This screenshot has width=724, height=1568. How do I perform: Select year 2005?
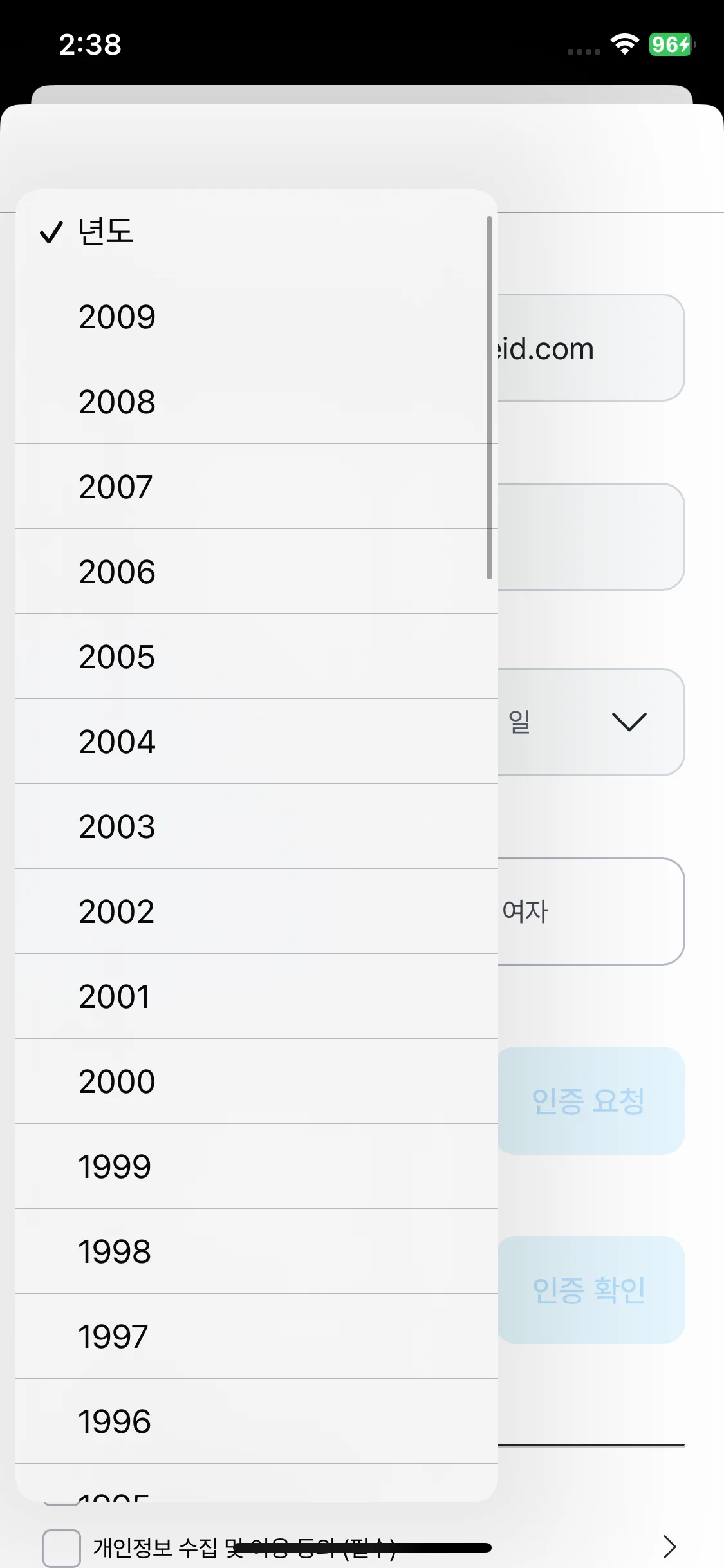[256, 657]
